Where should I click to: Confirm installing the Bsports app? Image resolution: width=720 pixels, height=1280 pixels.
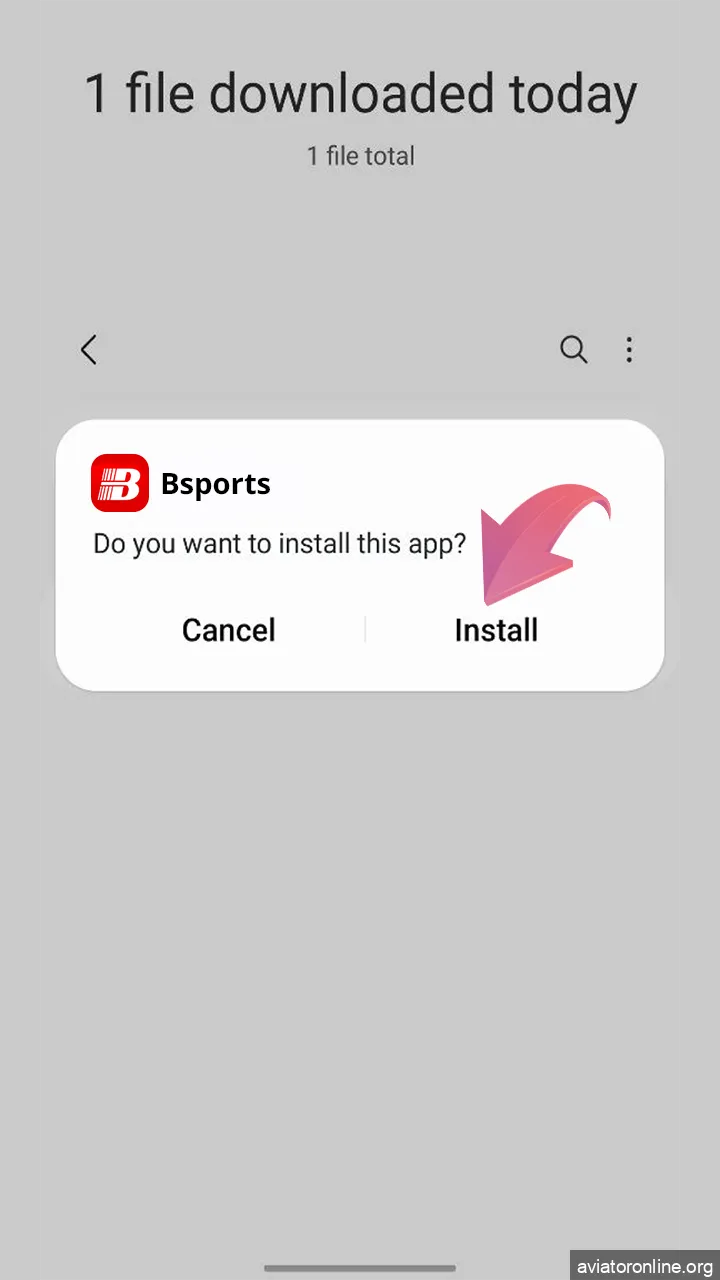496,630
